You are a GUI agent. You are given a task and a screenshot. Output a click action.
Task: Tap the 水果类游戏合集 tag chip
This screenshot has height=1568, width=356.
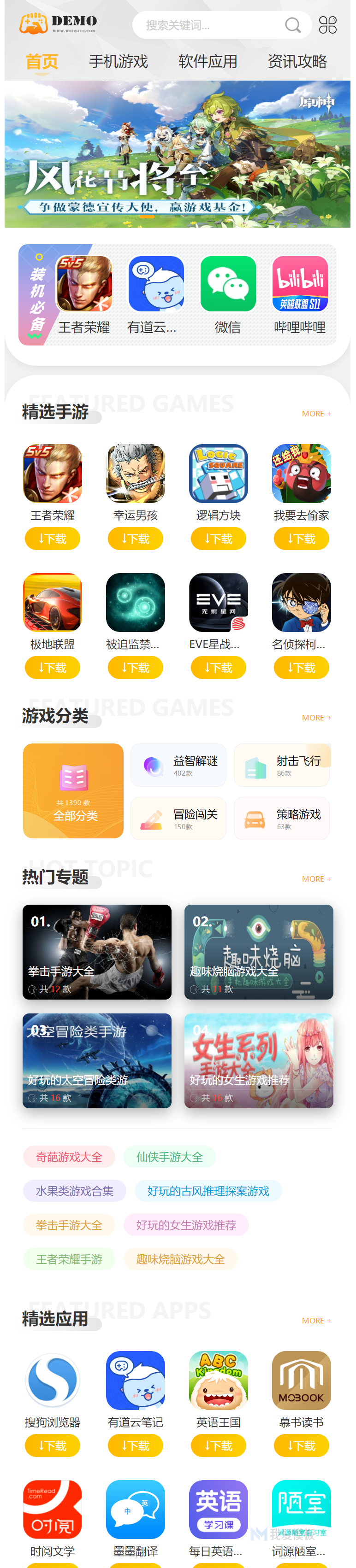pyautogui.click(x=74, y=1191)
